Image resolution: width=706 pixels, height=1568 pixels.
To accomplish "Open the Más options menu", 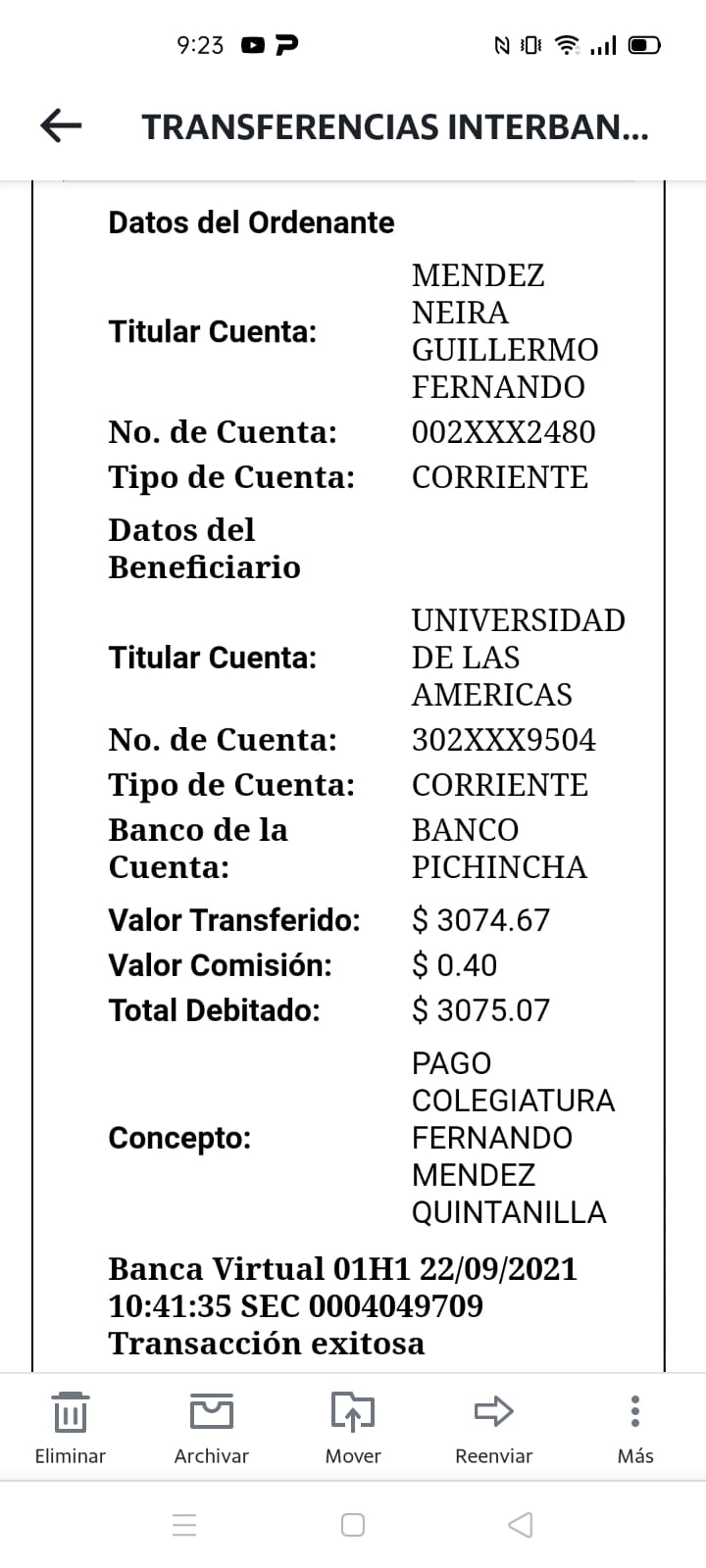I will click(635, 1426).
